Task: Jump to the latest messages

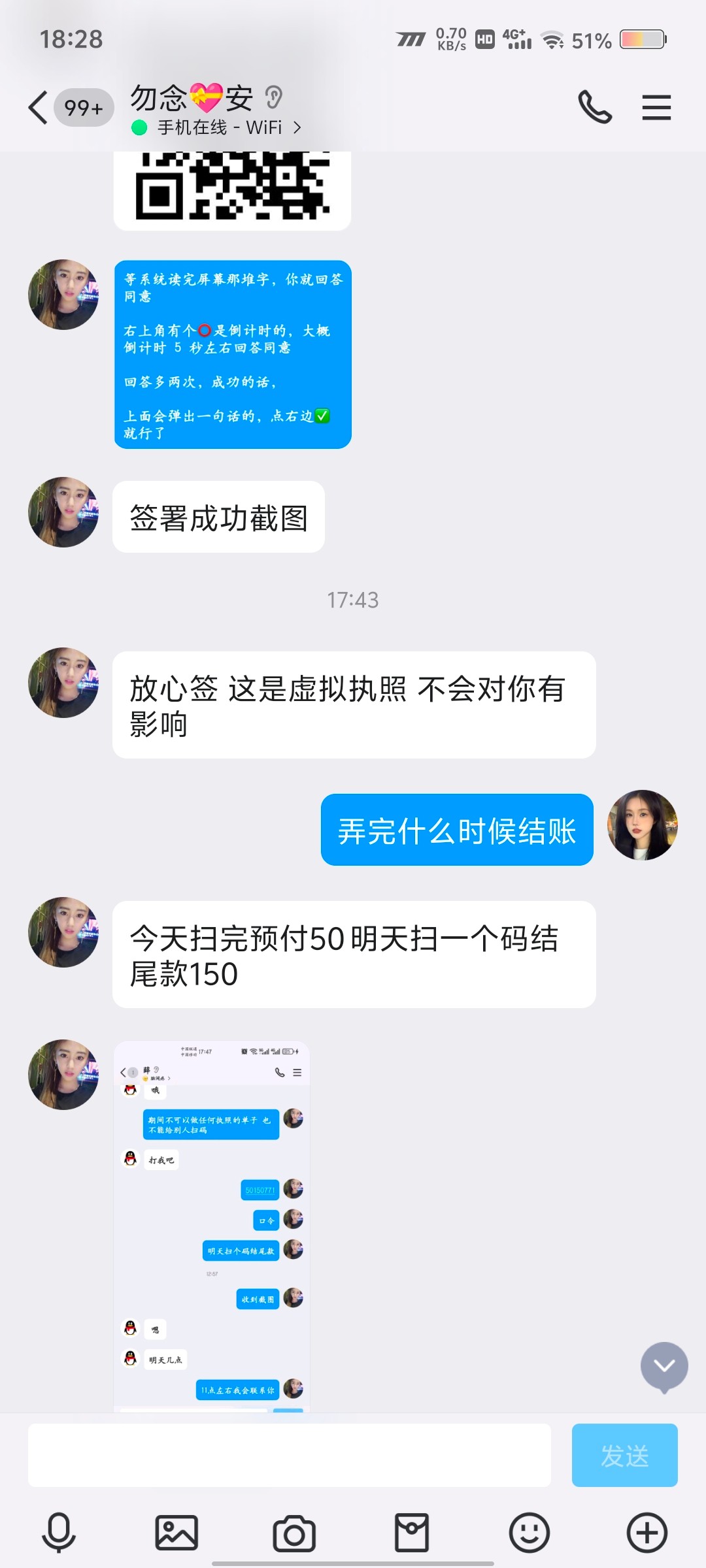Action: [x=664, y=1365]
